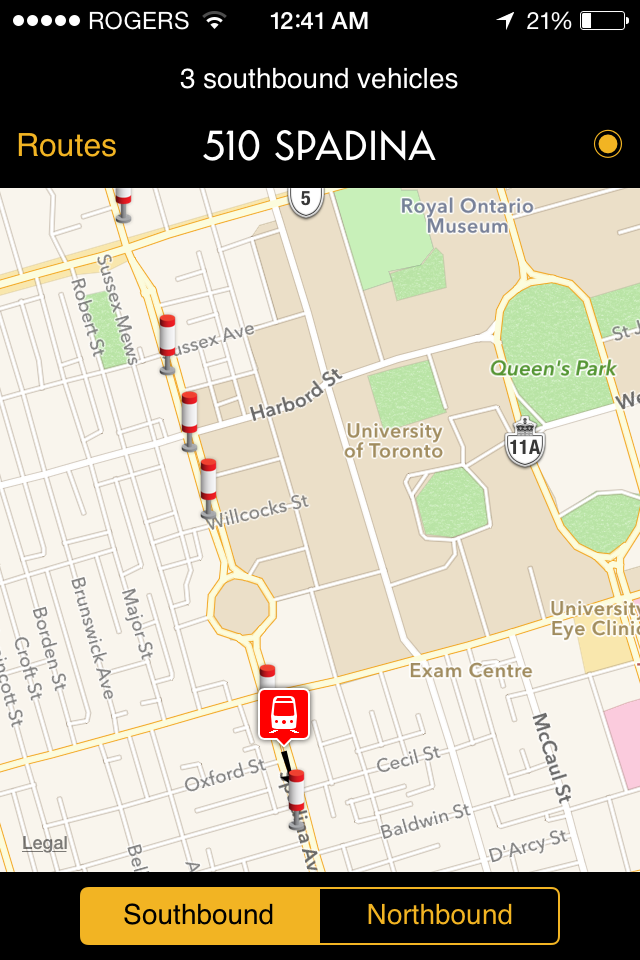
Task: Select the stop marker near Sussex Ave
Action: coord(168,340)
